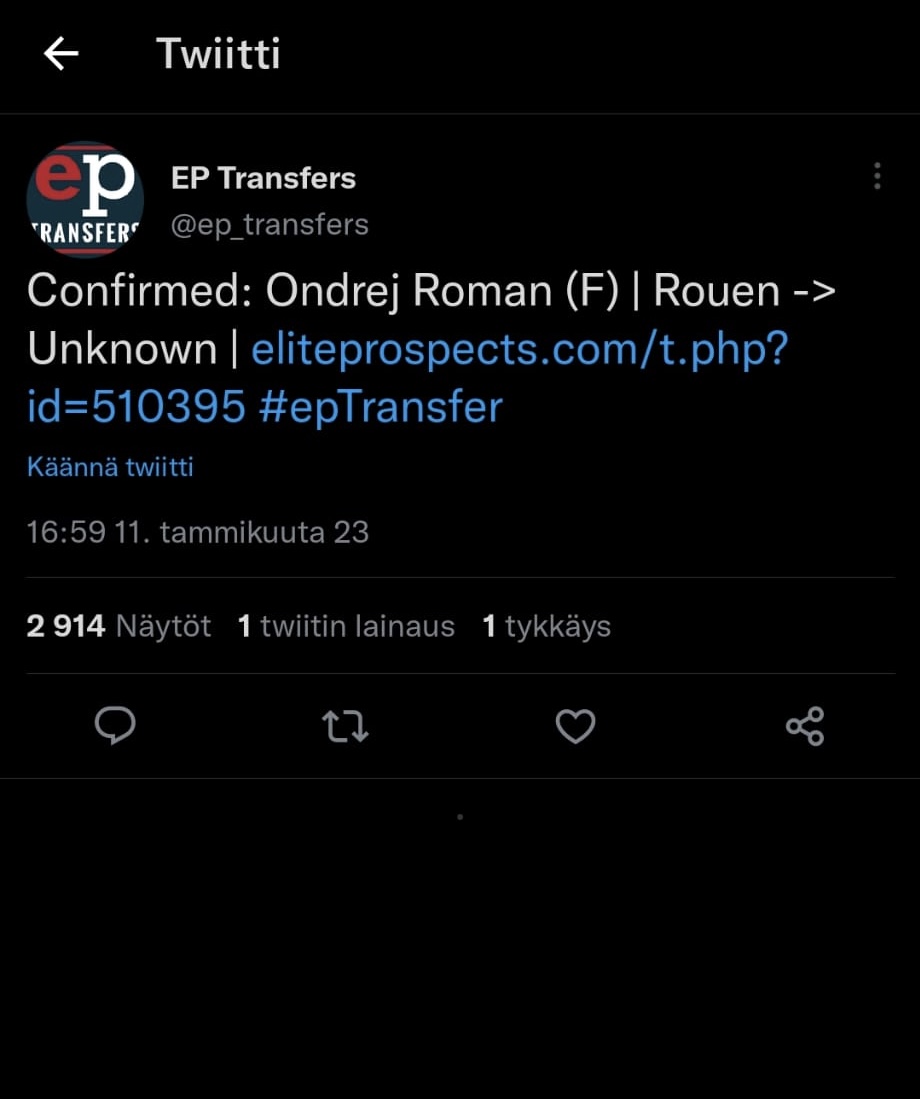The width and height of the screenshot is (920, 1099).
Task: Go back using the top arrow
Action: click(61, 54)
